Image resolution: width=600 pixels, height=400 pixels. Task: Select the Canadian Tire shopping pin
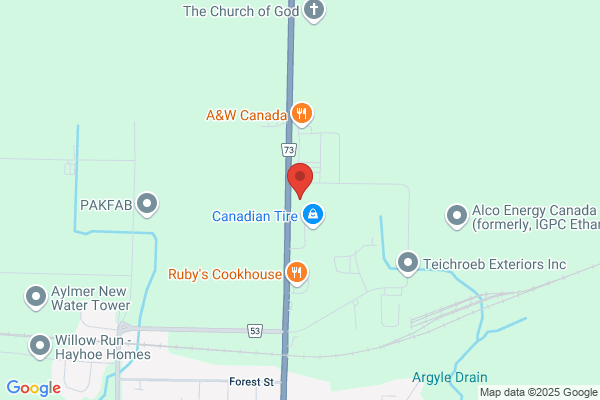[313, 214]
